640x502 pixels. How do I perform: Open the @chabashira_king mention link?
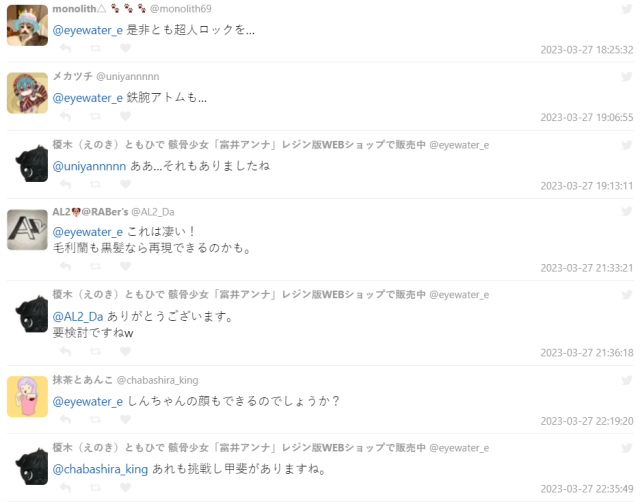tap(100, 468)
